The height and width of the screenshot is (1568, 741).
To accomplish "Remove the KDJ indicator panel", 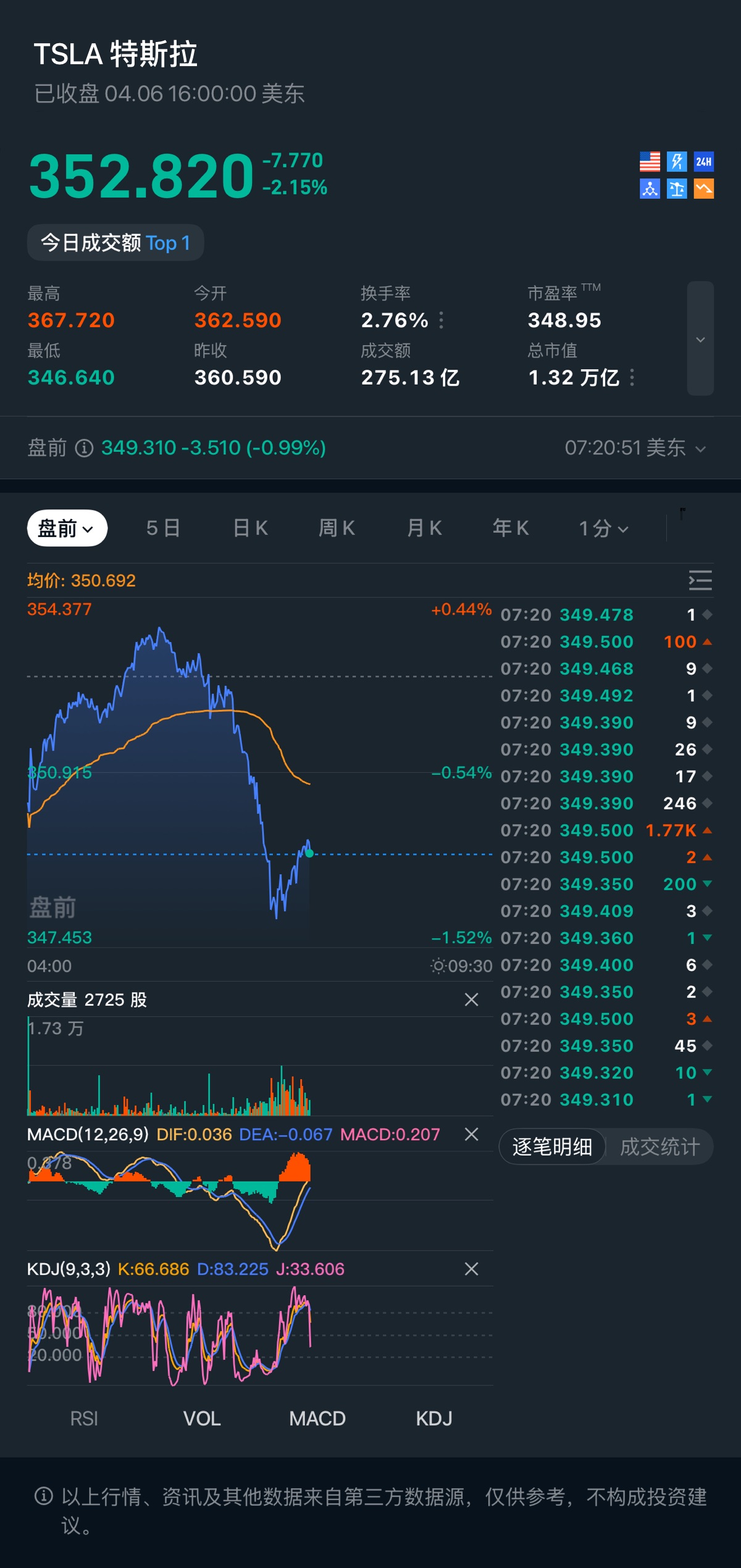I will pyautogui.click(x=471, y=1269).
